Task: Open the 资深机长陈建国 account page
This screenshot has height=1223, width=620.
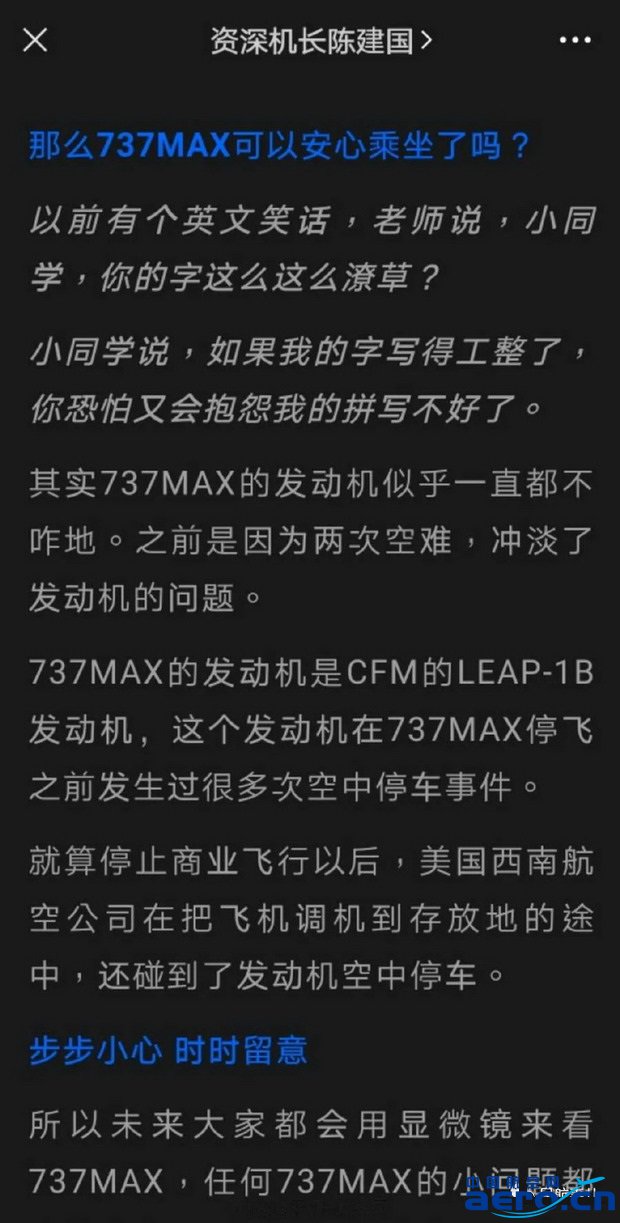Action: click(320, 40)
